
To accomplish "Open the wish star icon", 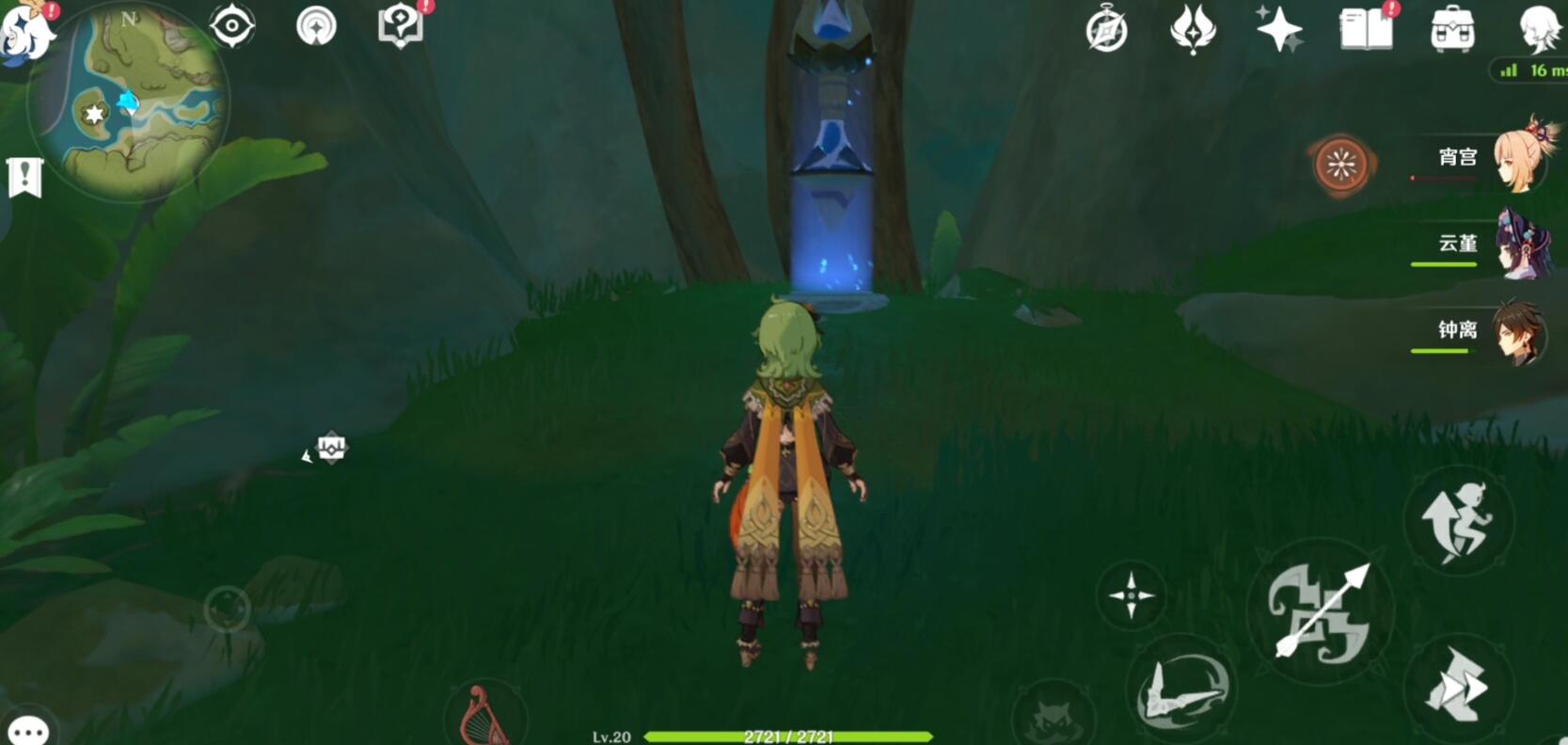I will (1279, 29).
